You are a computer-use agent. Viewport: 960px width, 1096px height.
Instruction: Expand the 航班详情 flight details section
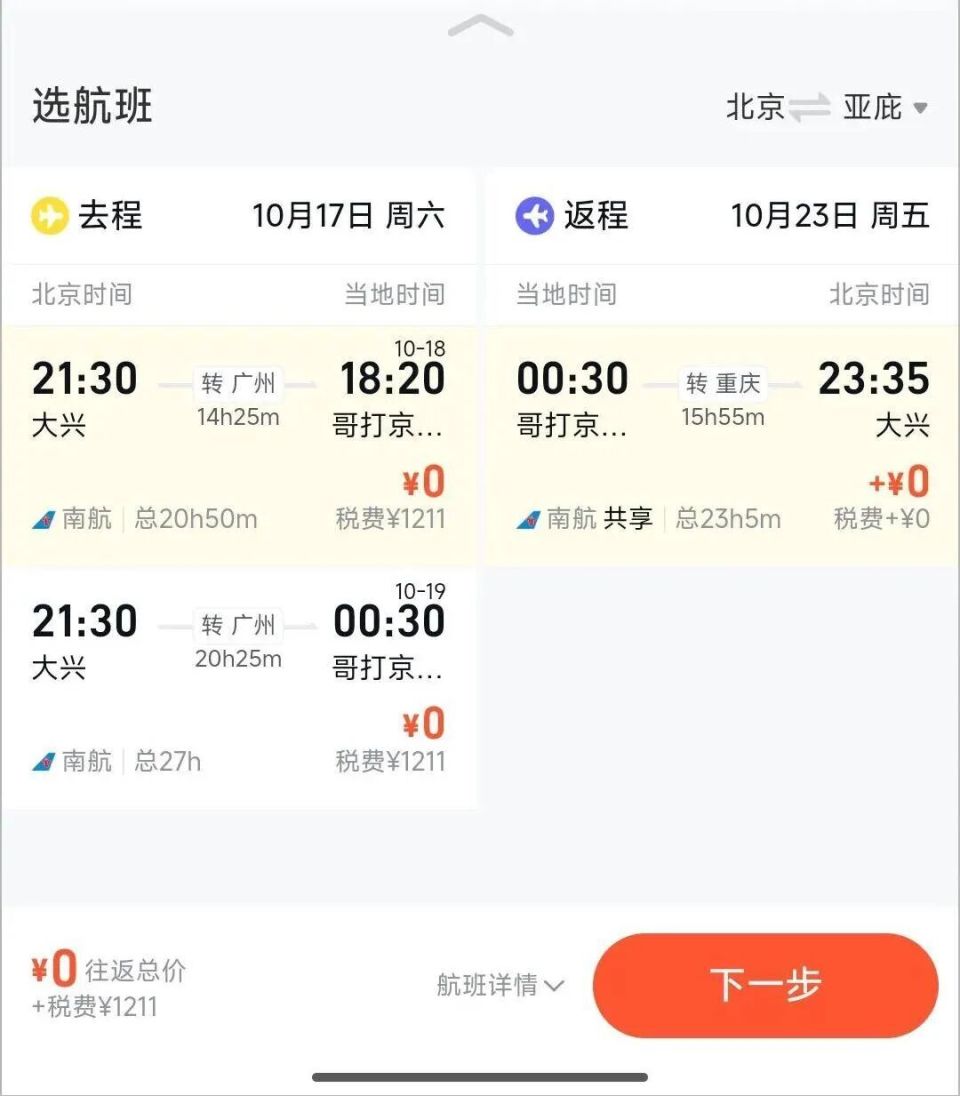click(x=497, y=986)
